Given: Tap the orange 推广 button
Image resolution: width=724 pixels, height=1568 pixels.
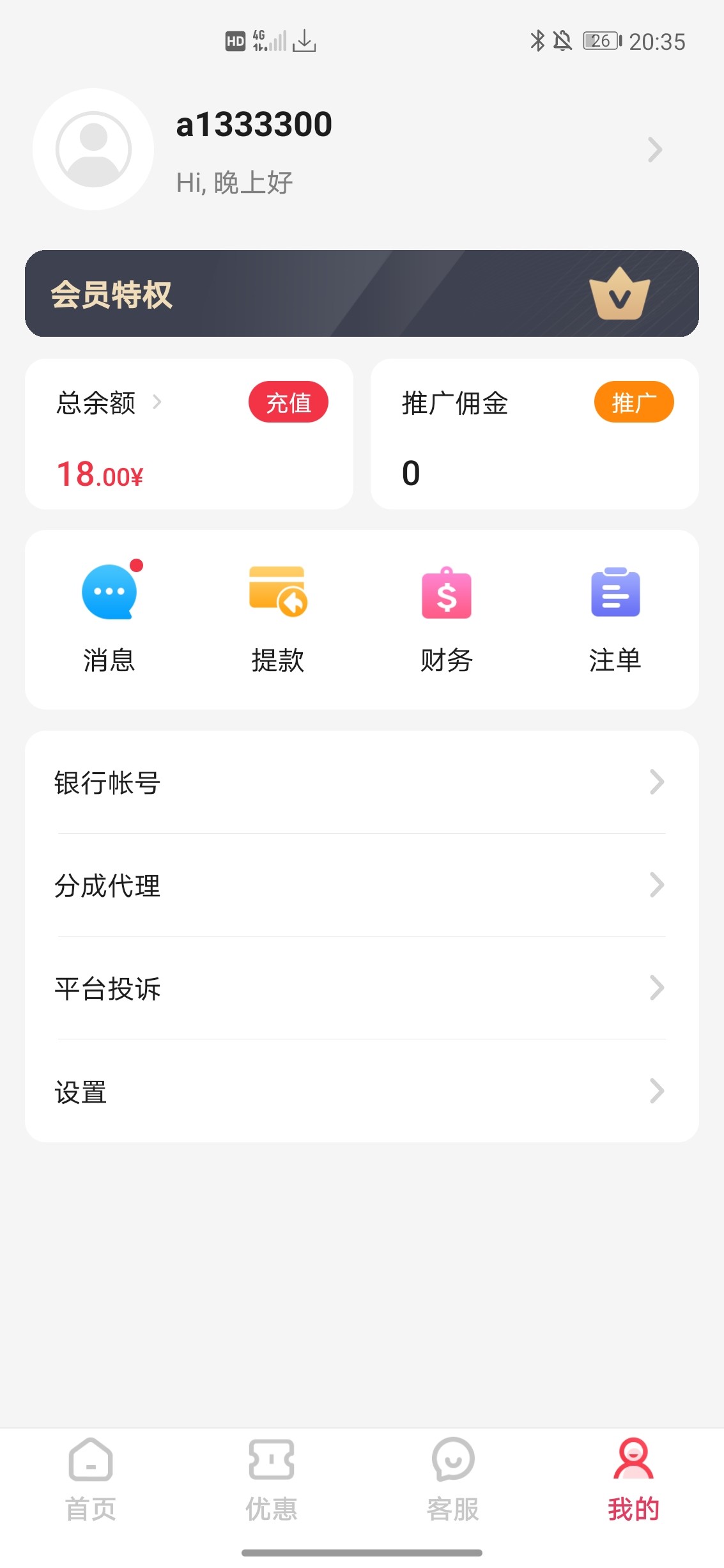Looking at the screenshot, I should coord(634,402).
